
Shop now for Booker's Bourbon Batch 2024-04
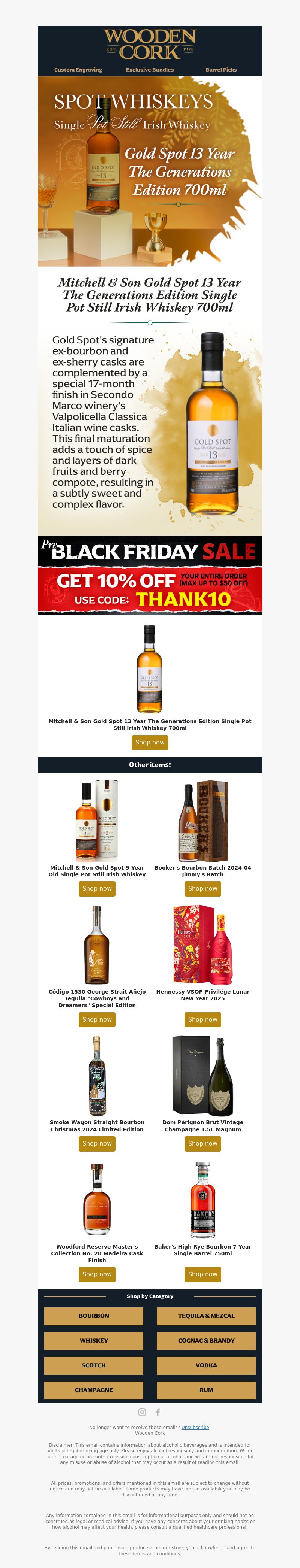[202, 889]
